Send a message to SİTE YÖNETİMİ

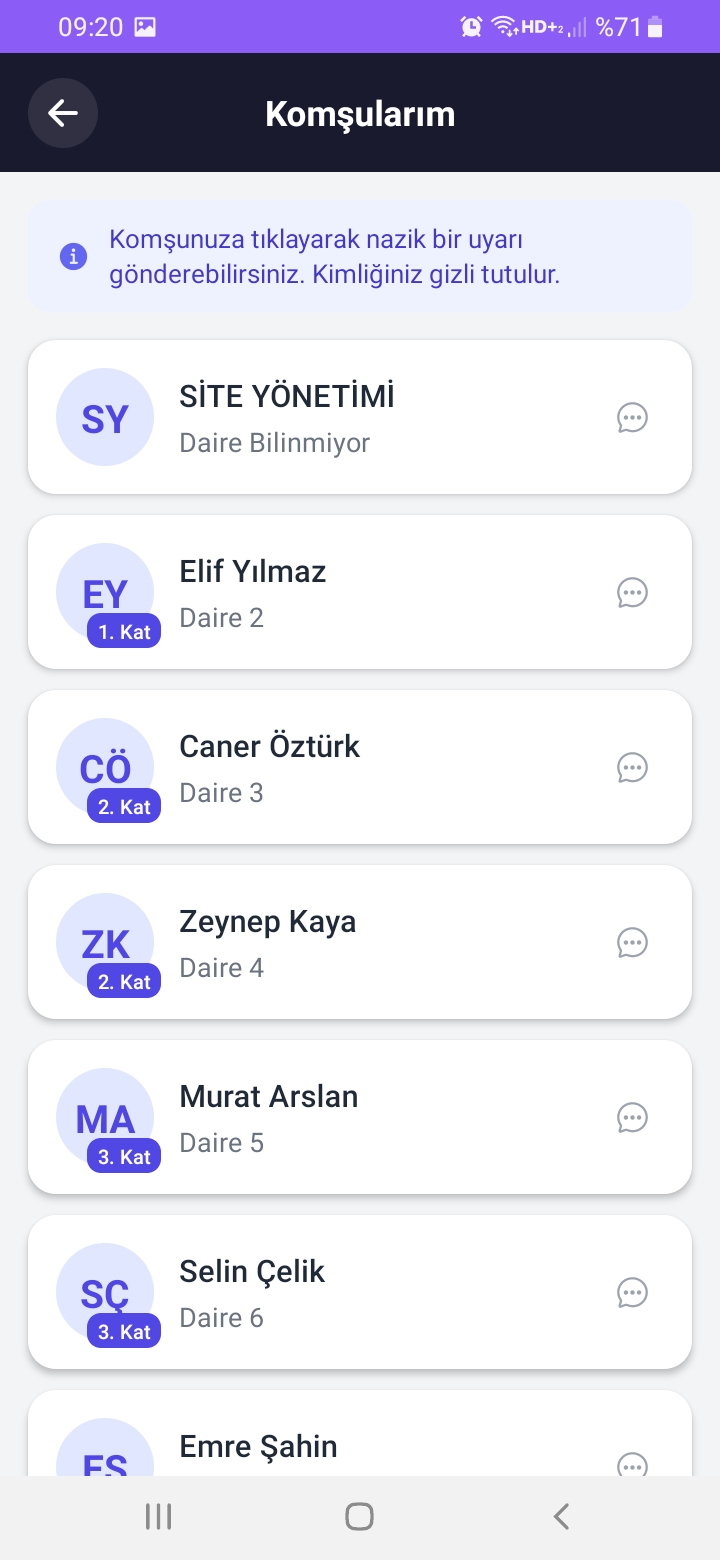pyautogui.click(x=632, y=418)
